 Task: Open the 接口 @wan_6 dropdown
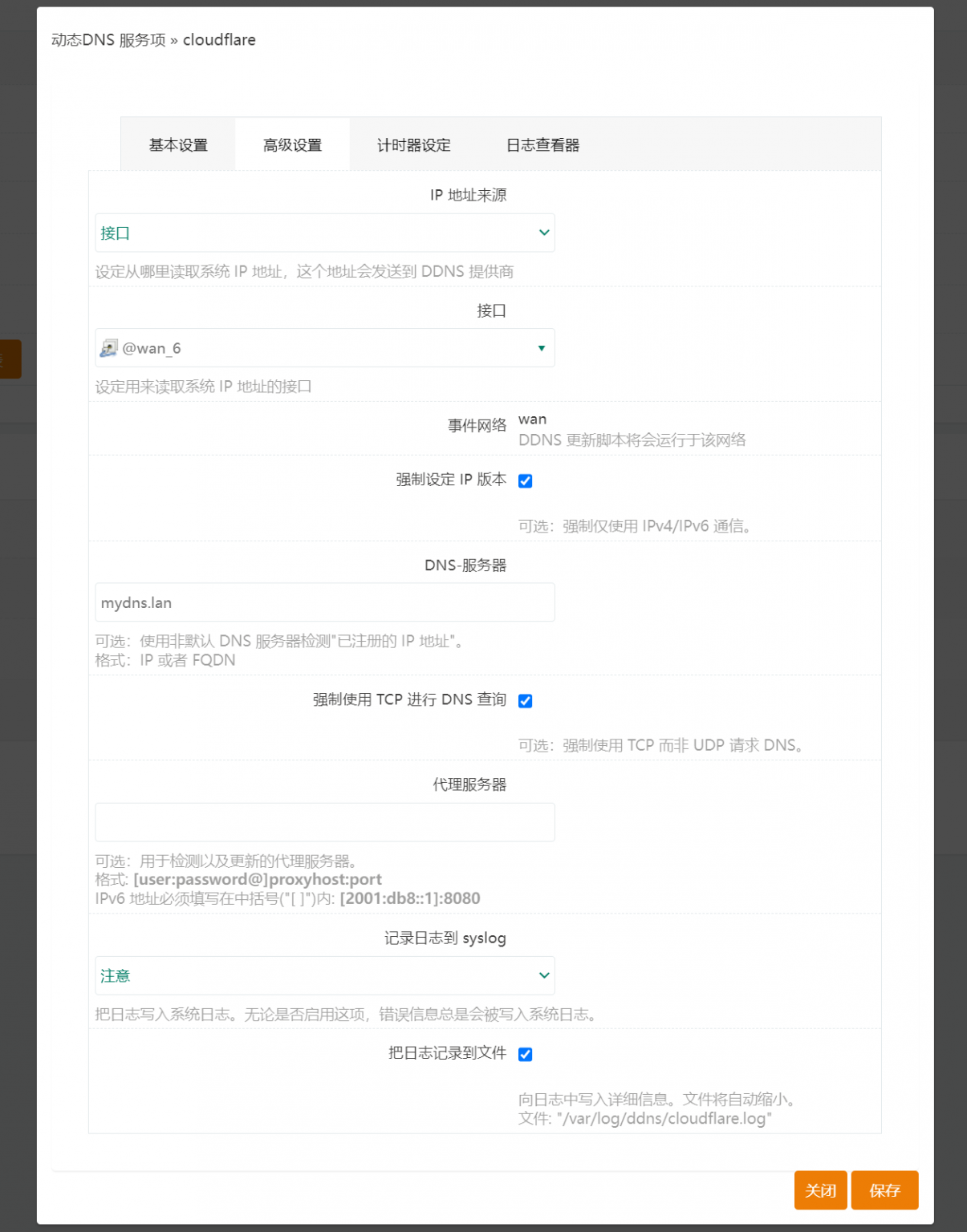click(324, 348)
